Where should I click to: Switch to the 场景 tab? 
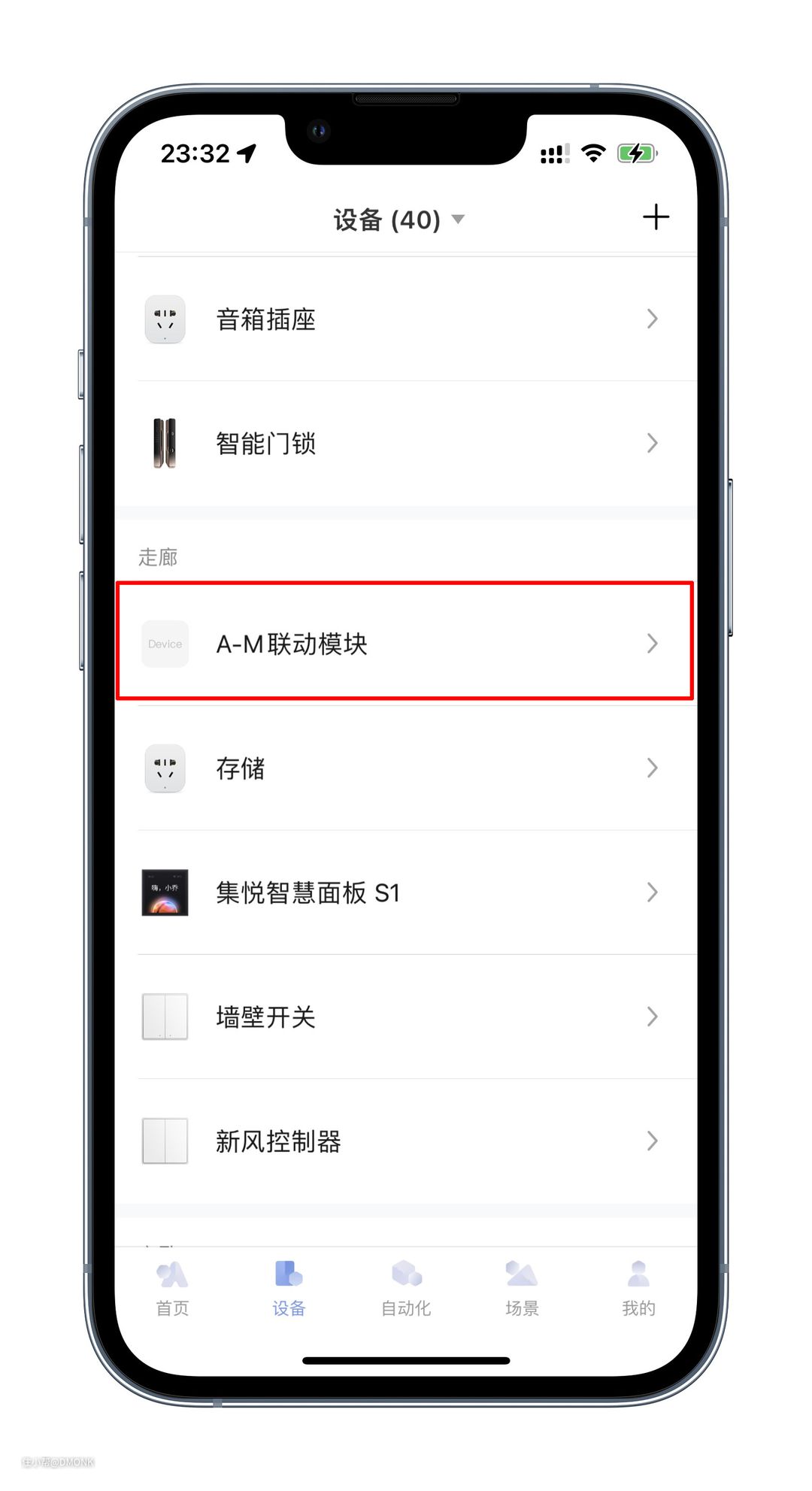522,1289
